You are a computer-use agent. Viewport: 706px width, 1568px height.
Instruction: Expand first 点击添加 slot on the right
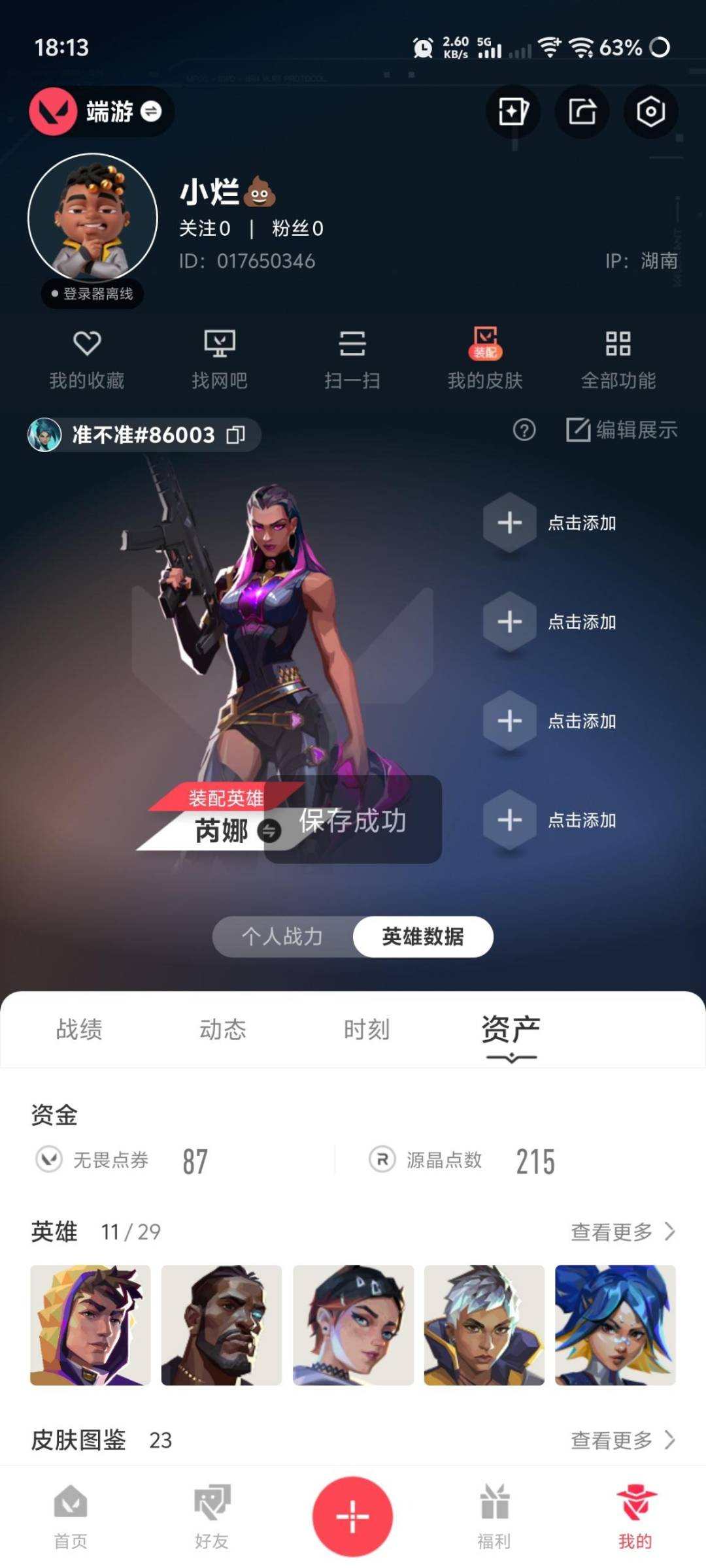pos(509,523)
